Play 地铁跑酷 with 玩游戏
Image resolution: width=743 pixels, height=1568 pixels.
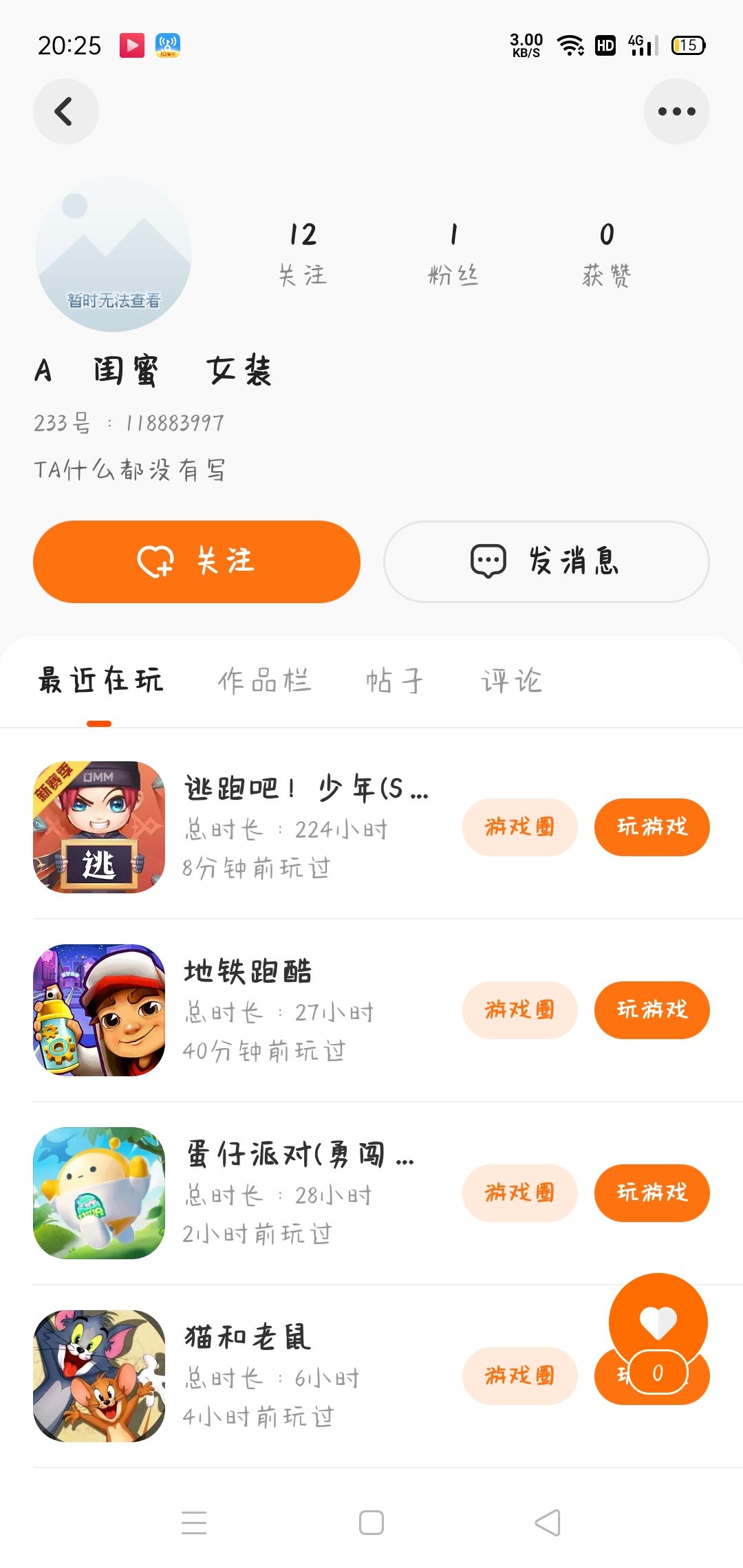[x=652, y=1010]
